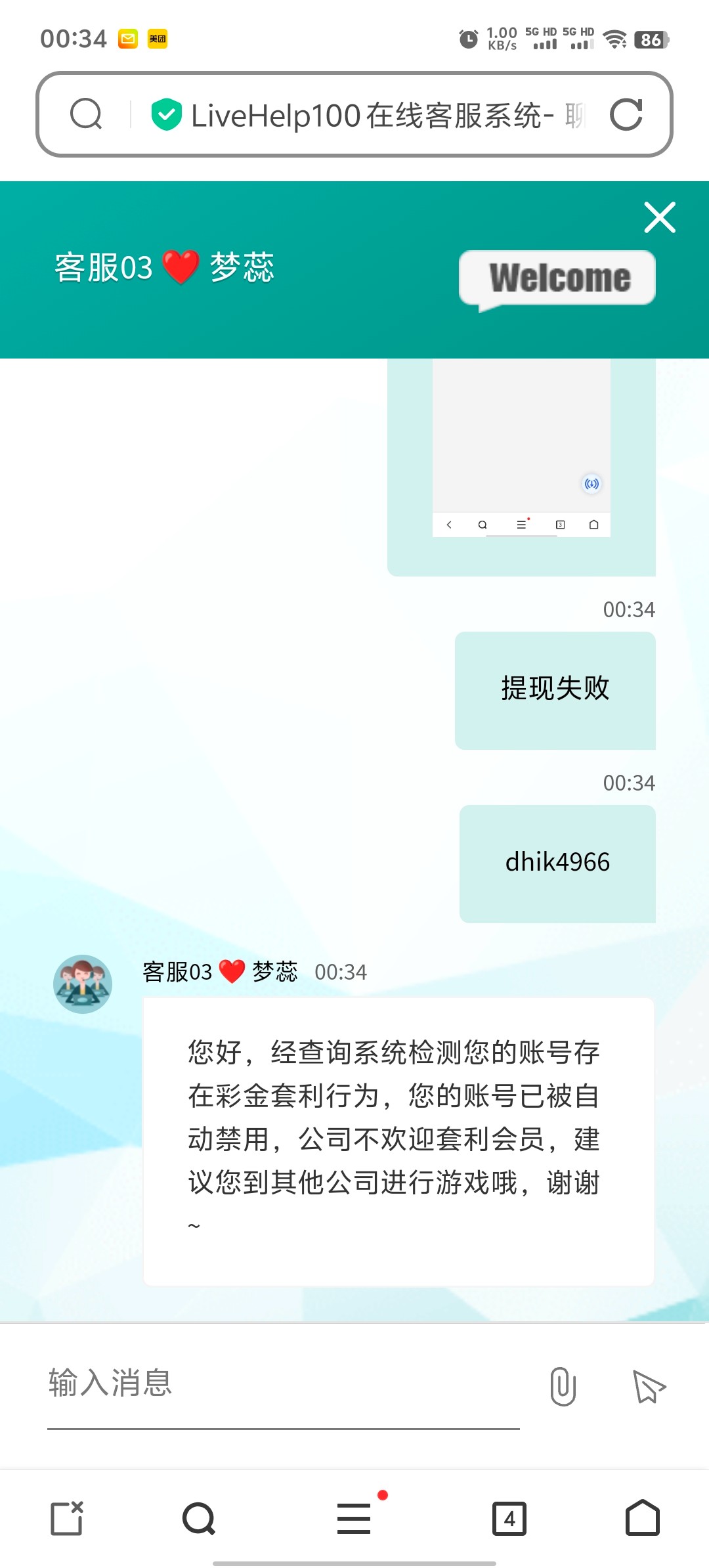The image size is (709, 1568).
Task: Focus the 输入消息 message field
Action: [x=282, y=1384]
